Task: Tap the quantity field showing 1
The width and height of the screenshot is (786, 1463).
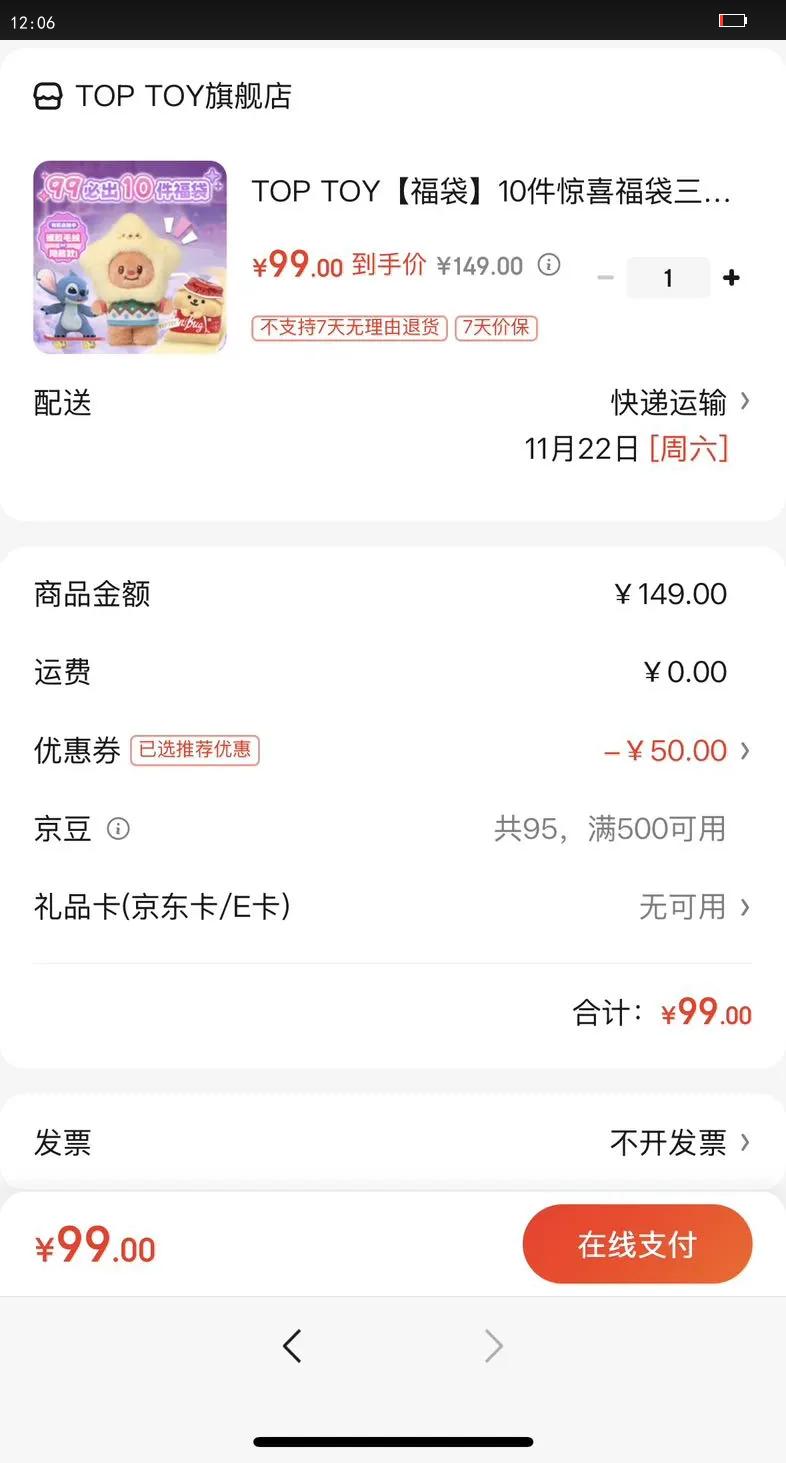Action: tap(668, 278)
